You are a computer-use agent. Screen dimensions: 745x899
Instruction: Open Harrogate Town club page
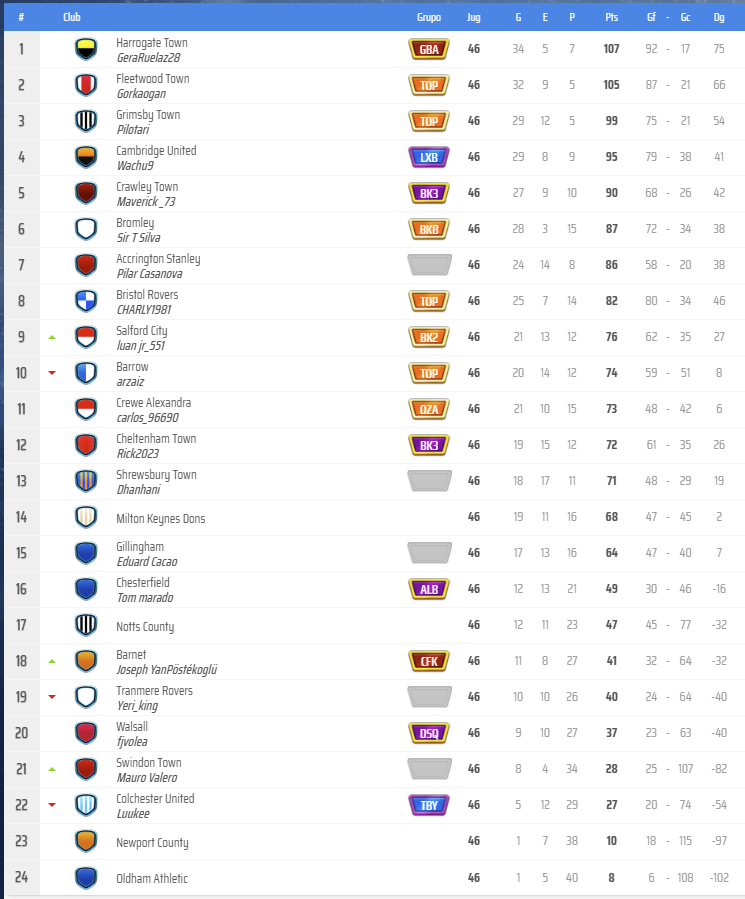(151, 43)
